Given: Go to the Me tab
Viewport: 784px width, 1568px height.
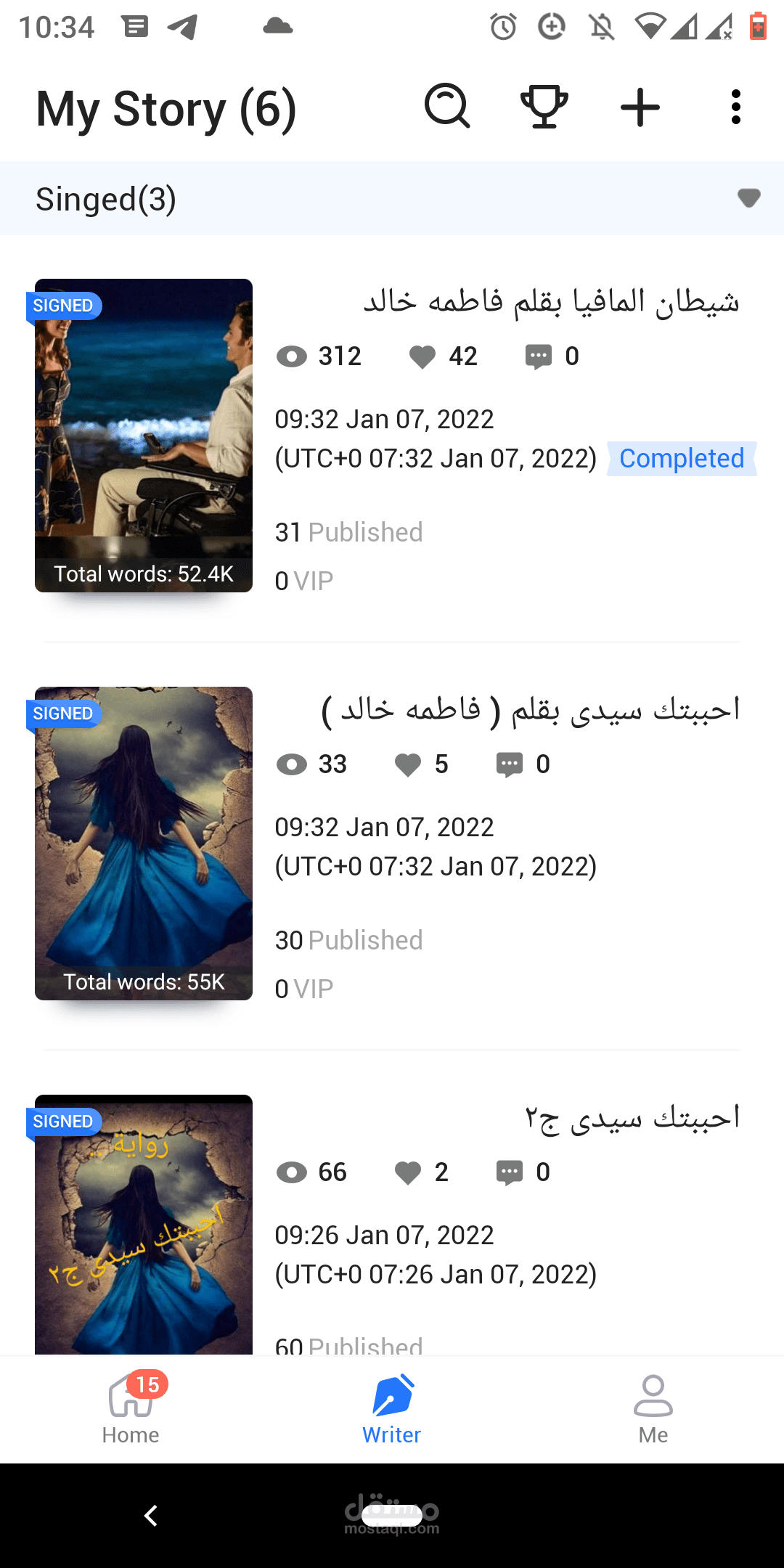Looking at the screenshot, I should 653,1409.
